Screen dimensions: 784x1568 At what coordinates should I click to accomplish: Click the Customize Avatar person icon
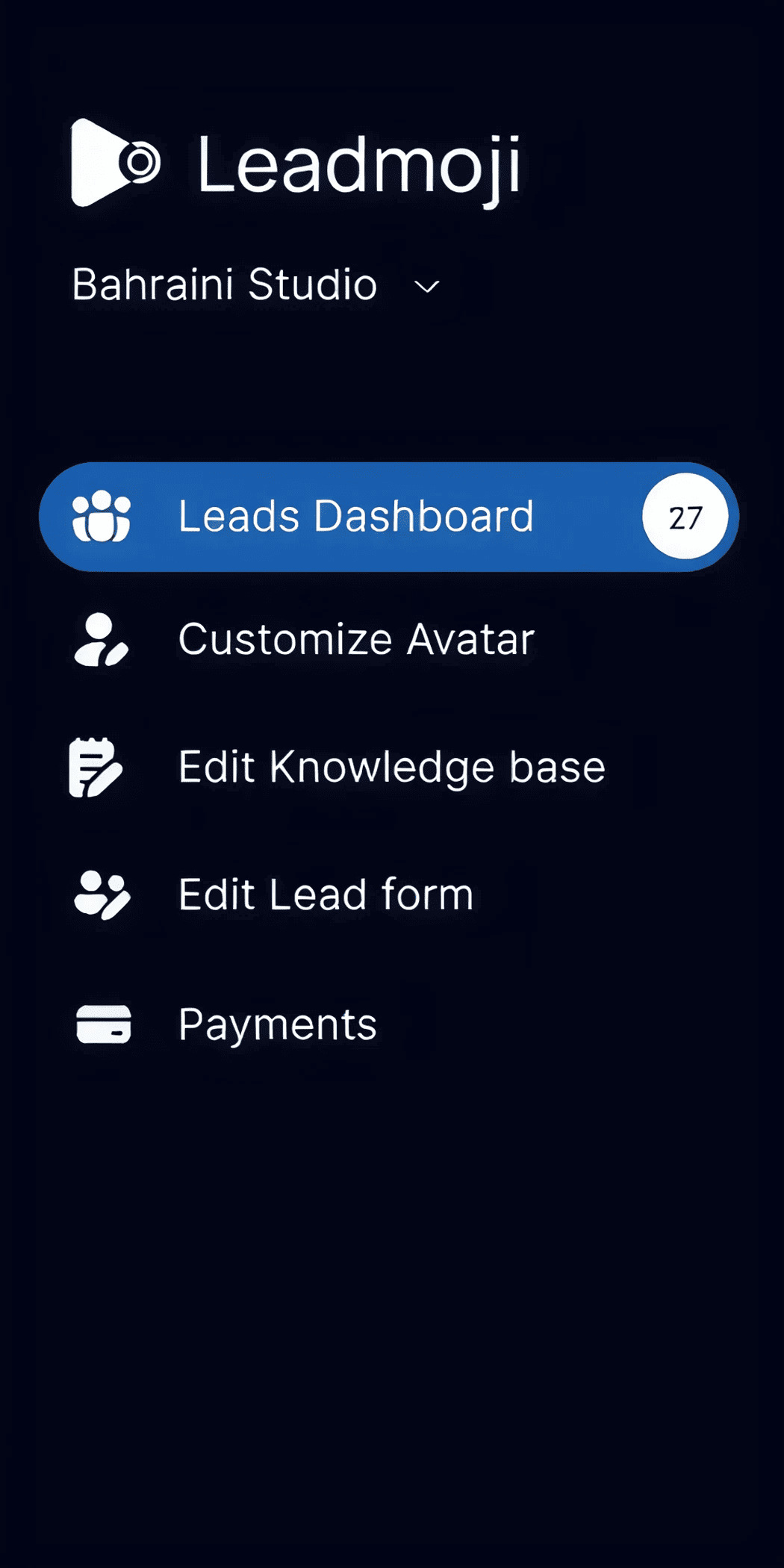coord(102,639)
